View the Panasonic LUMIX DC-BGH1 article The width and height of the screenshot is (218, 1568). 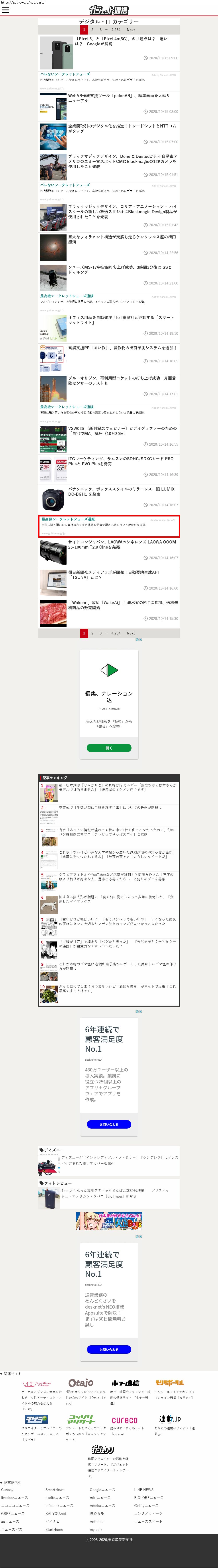point(121,491)
